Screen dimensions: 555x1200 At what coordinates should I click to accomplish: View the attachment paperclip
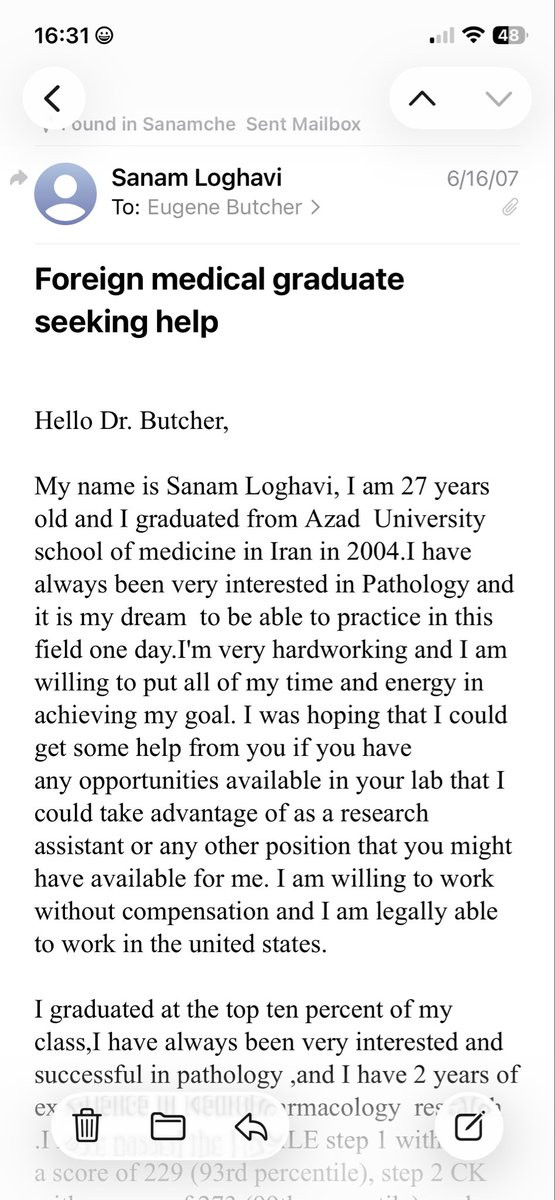point(510,207)
